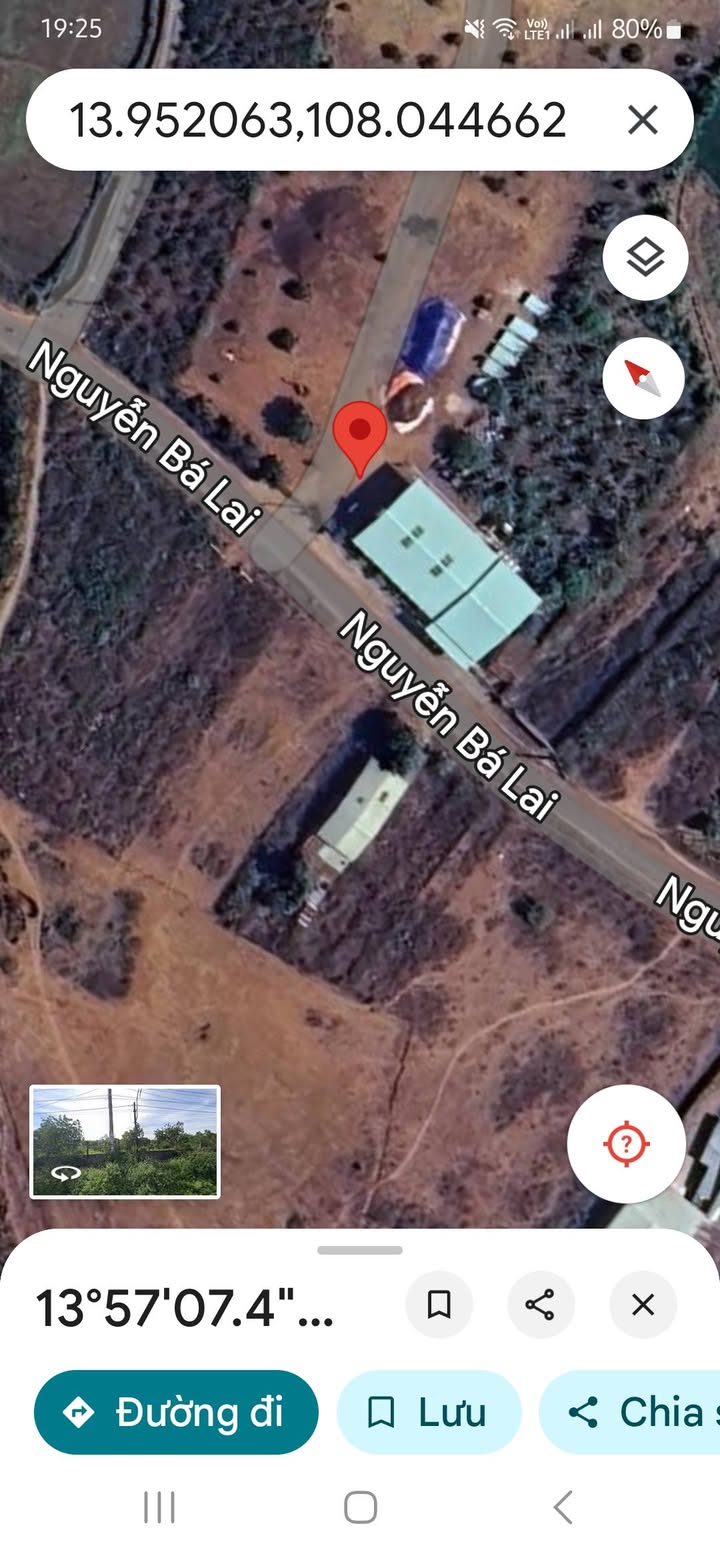This screenshot has height=1560, width=720.
Task: Share this location via the round share icon
Action: click(x=540, y=1305)
